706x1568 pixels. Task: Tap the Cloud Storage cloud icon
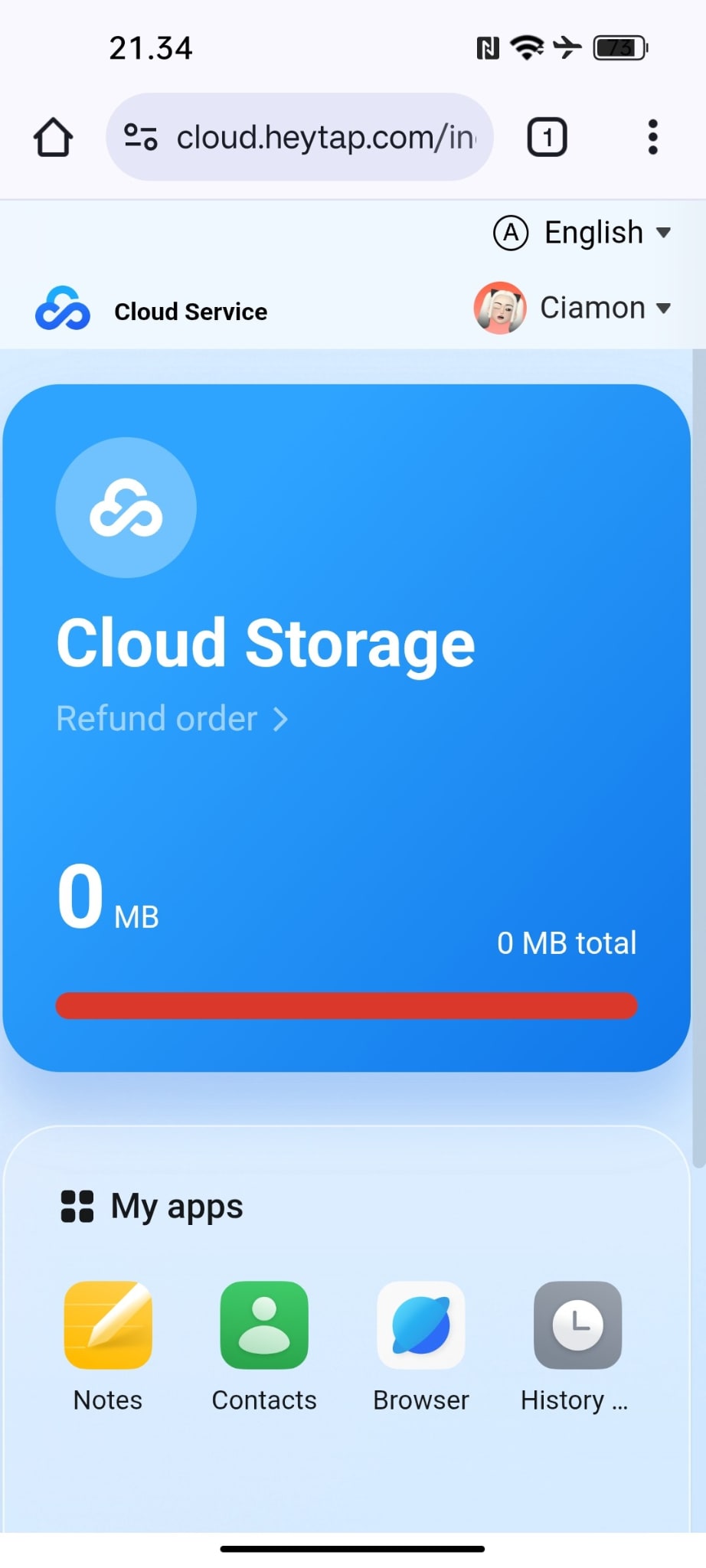(126, 507)
